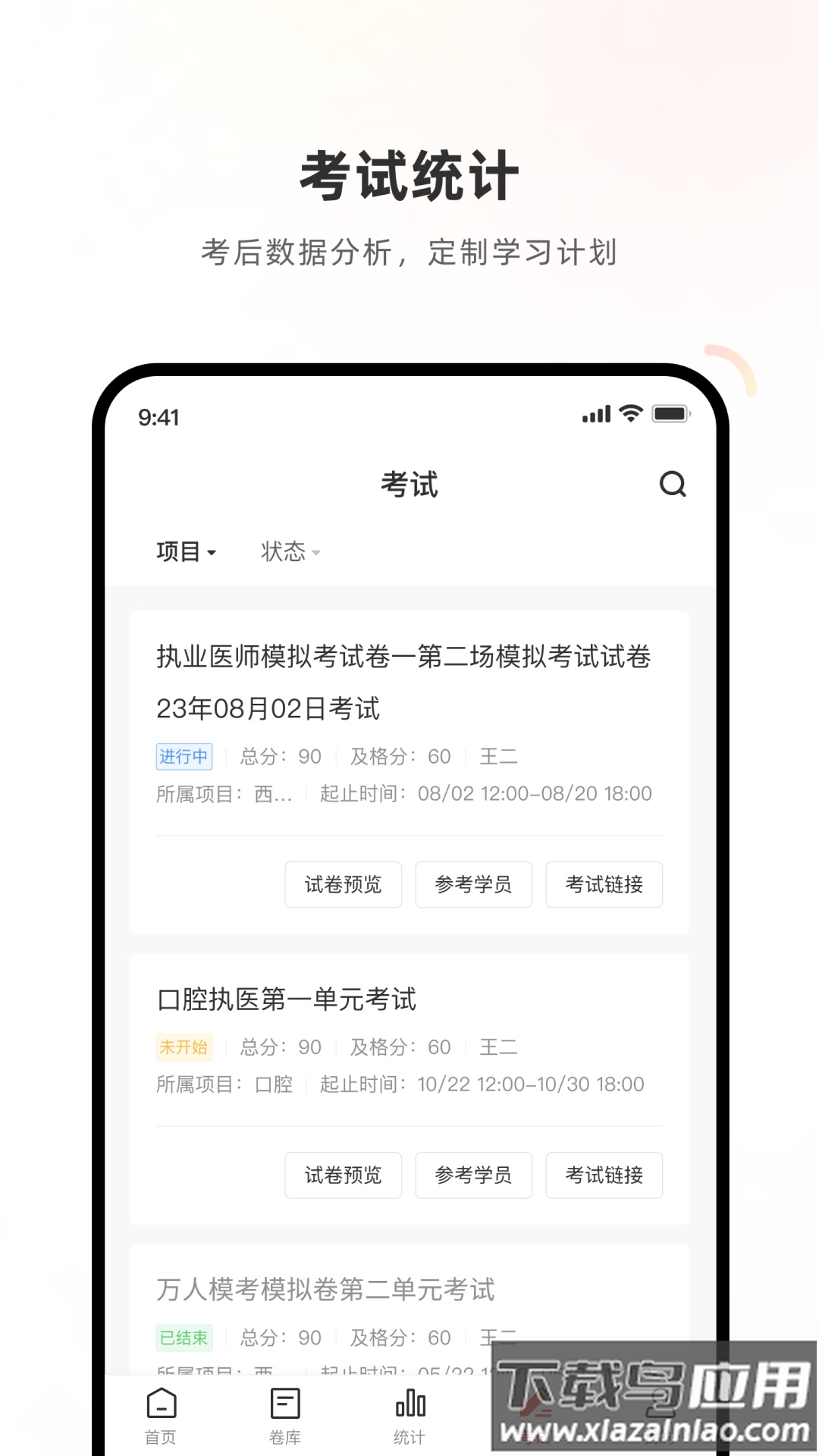Open the search icon on the 考试 page
The width and height of the screenshot is (819, 1456).
coord(673,485)
